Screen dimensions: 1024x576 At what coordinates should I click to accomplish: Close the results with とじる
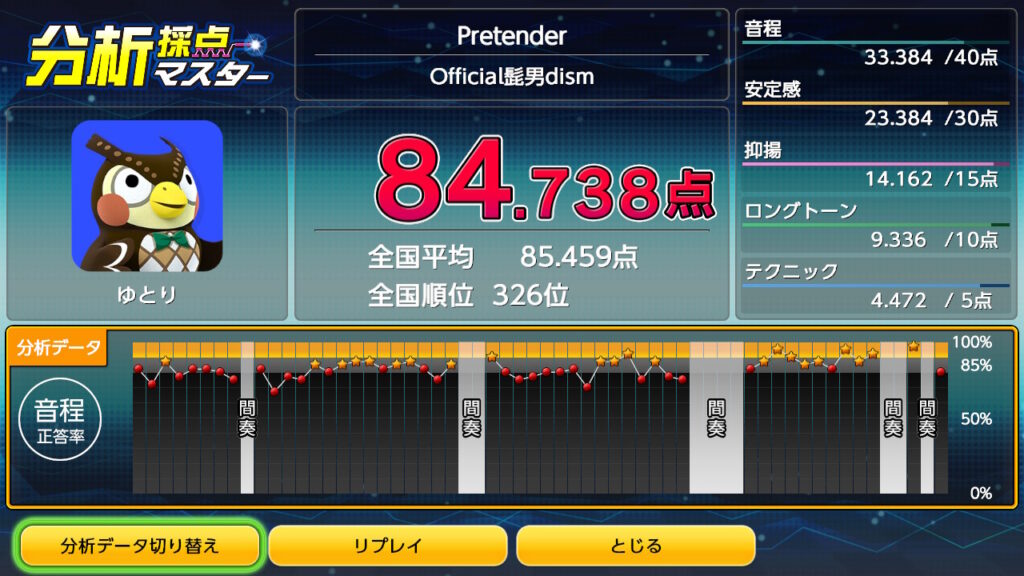pos(635,546)
